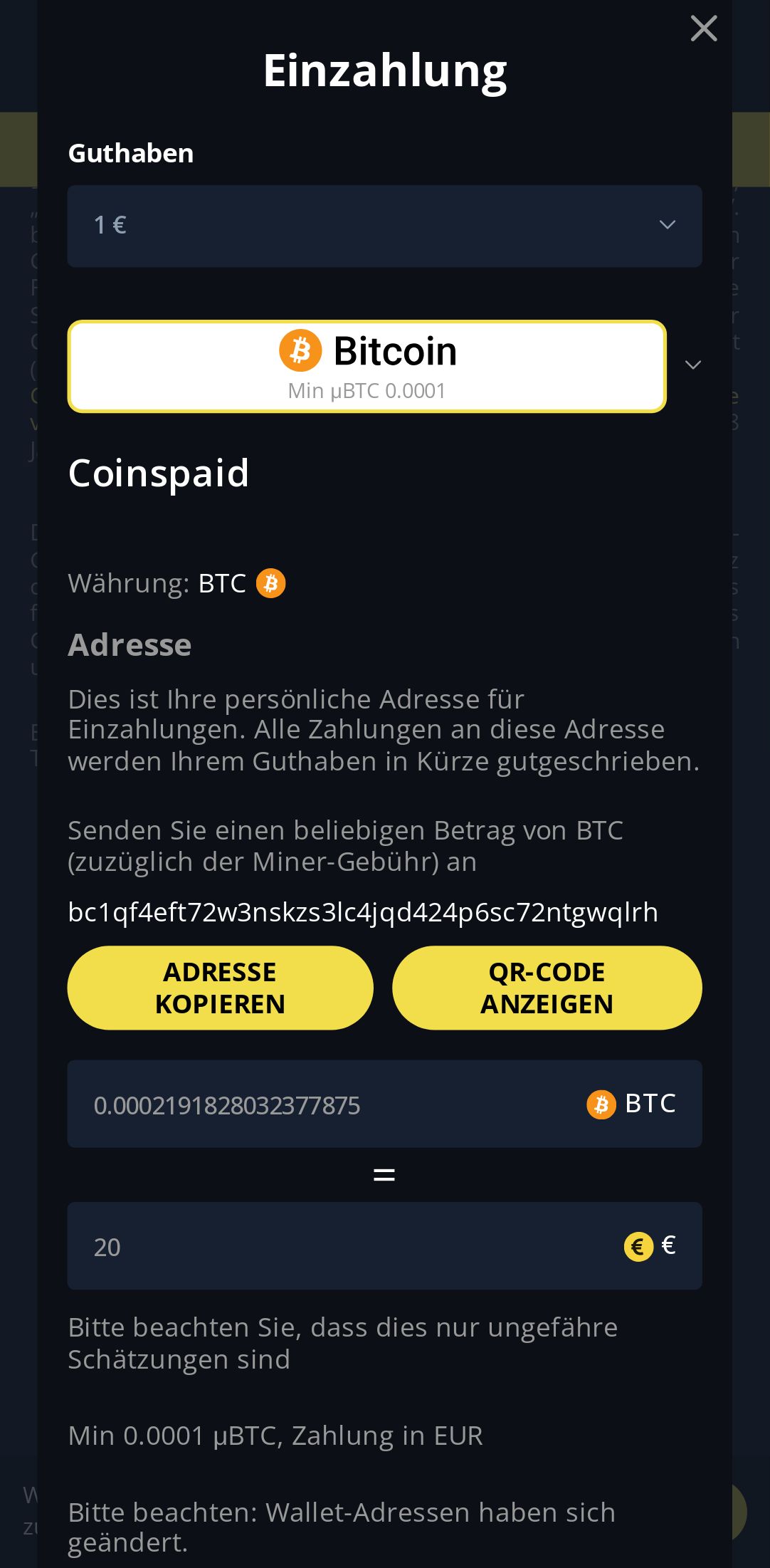Expand the payment method list chevron
The width and height of the screenshot is (770, 1568).
[692, 365]
